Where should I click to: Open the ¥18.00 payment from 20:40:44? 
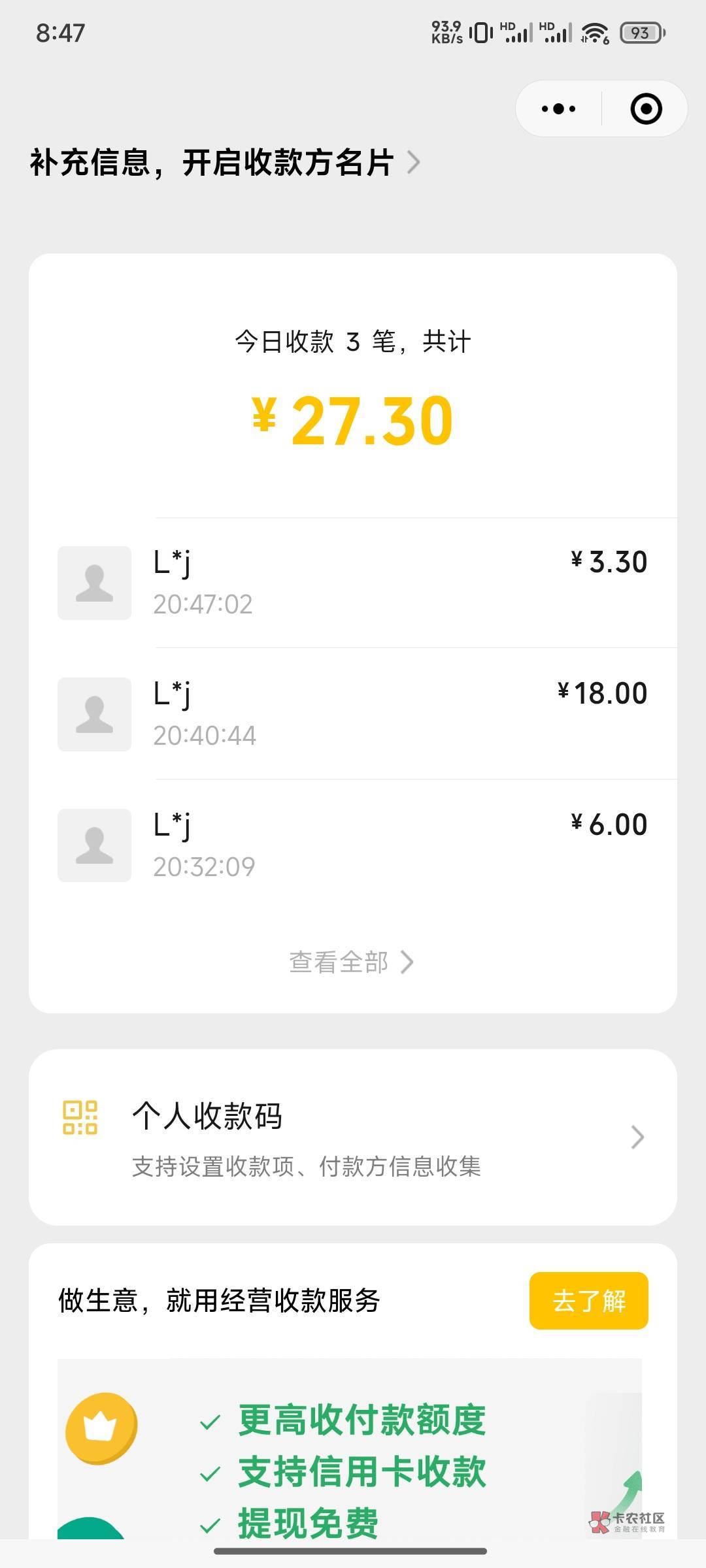[x=353, y=713]
